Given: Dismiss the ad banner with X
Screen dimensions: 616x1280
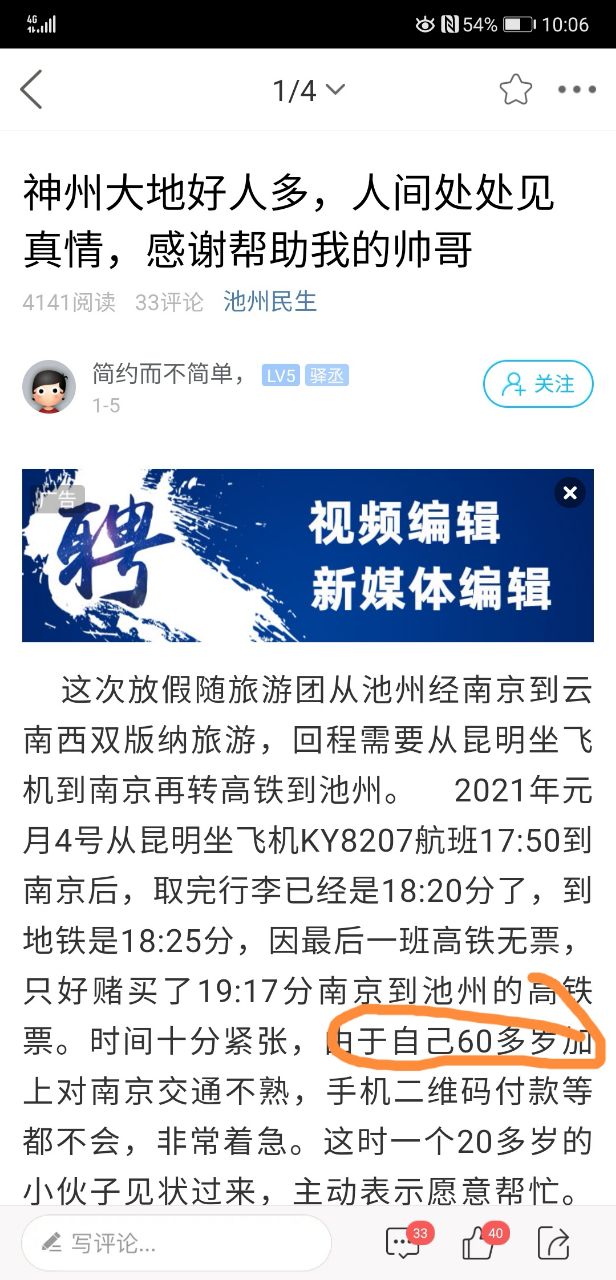Looking at the screenshot, I should [570, 493].
